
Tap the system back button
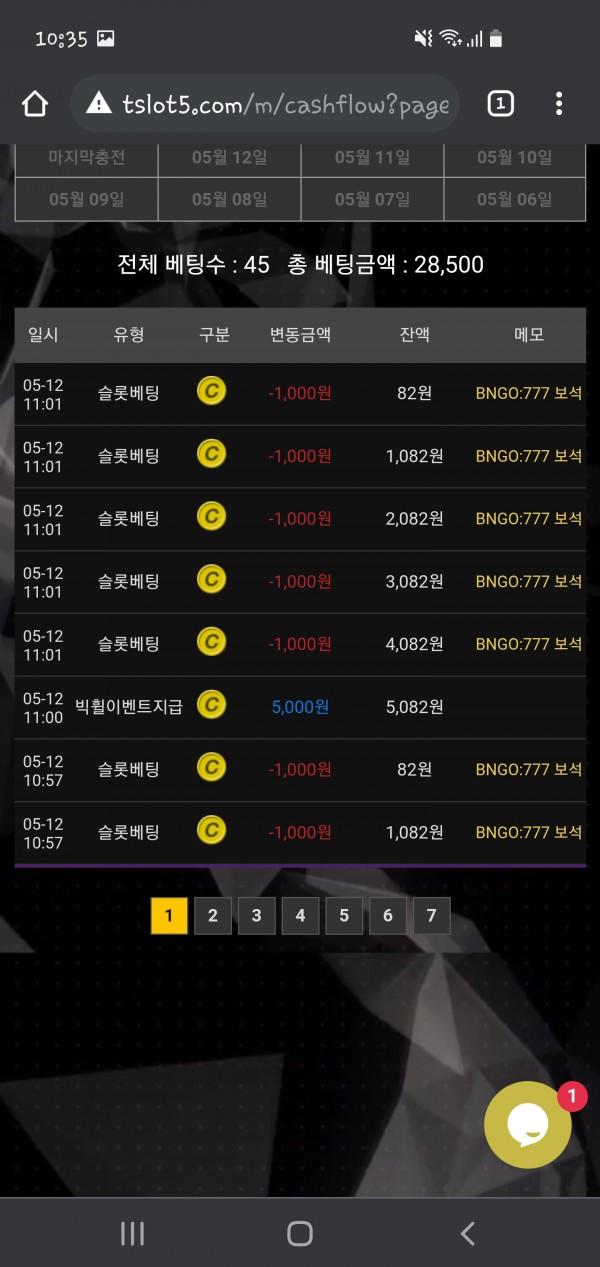467,1233
